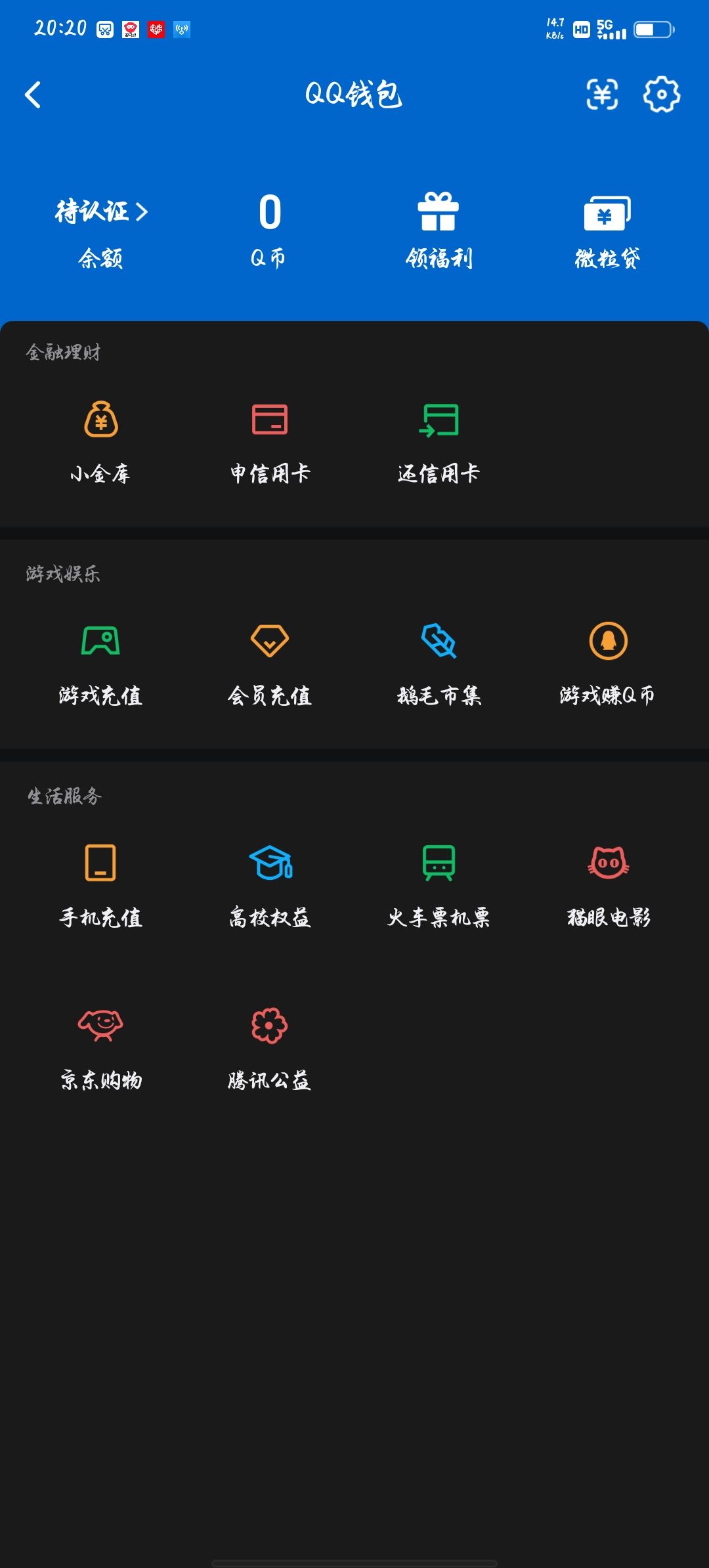Open 高校权益 campus benefits
The width and height of the screenshot is (709, 1568).
click(270, 886)
